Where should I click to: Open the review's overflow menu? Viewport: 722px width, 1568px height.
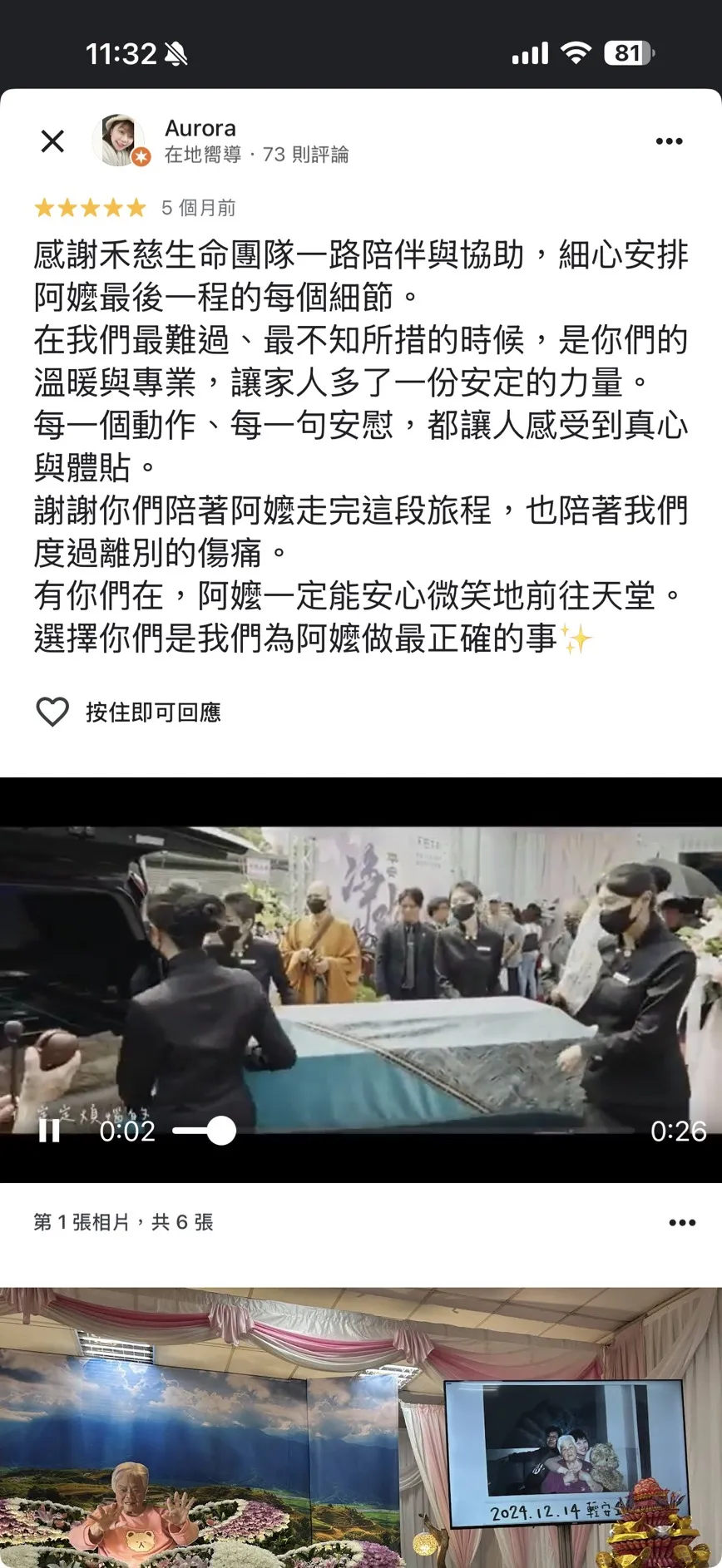click(x=669, y=141)
